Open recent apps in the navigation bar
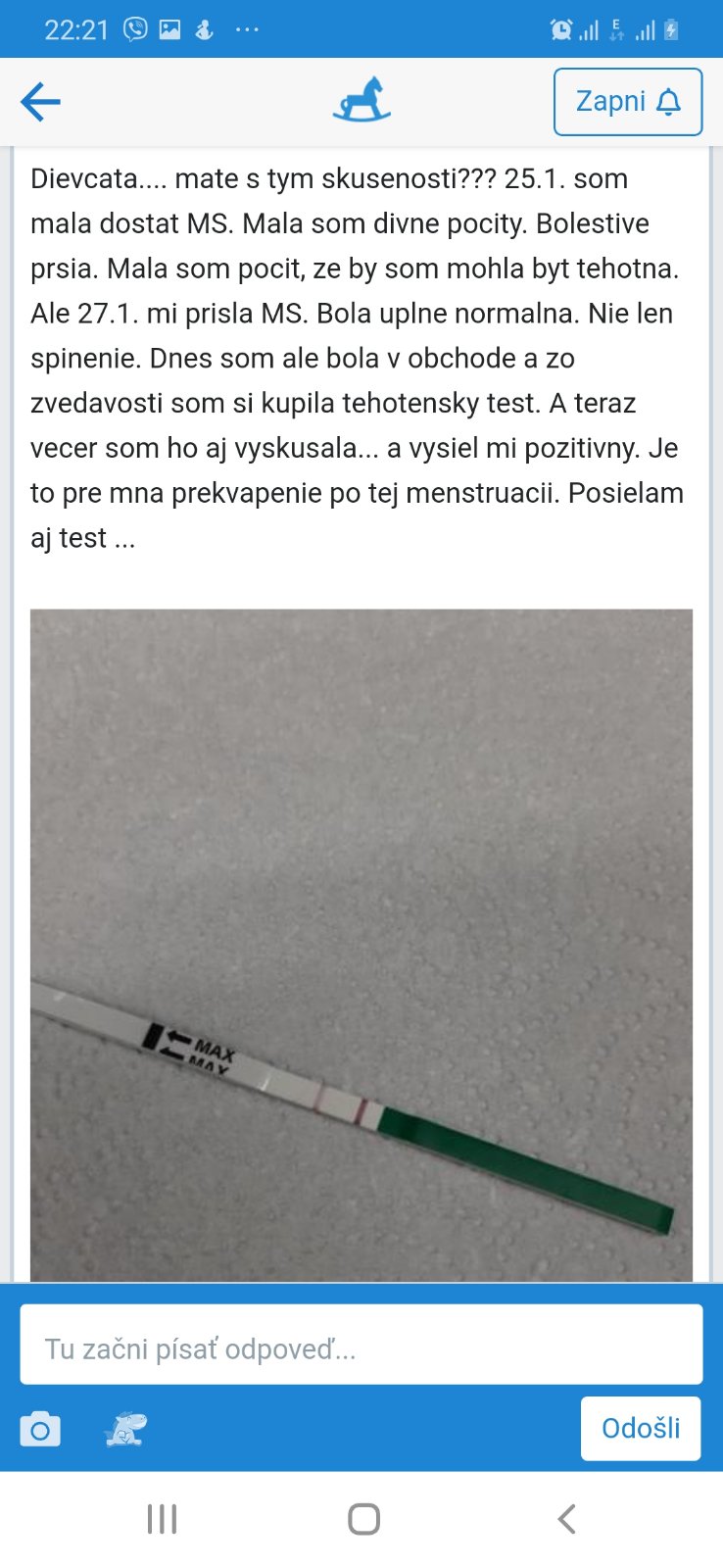 pyautogui.click(x=162, y=1519)
